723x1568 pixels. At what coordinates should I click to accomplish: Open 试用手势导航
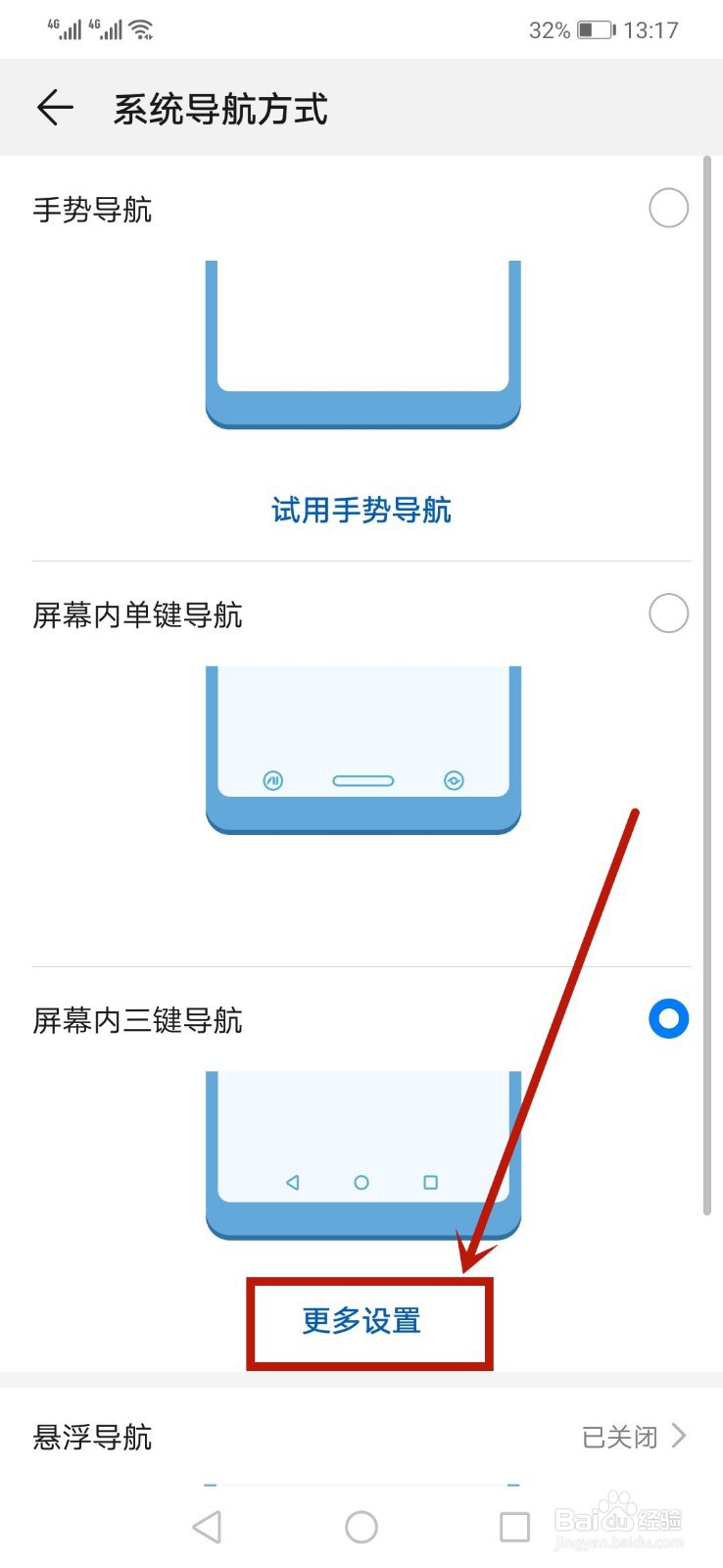pyautogui.click(x=361, y=510)
